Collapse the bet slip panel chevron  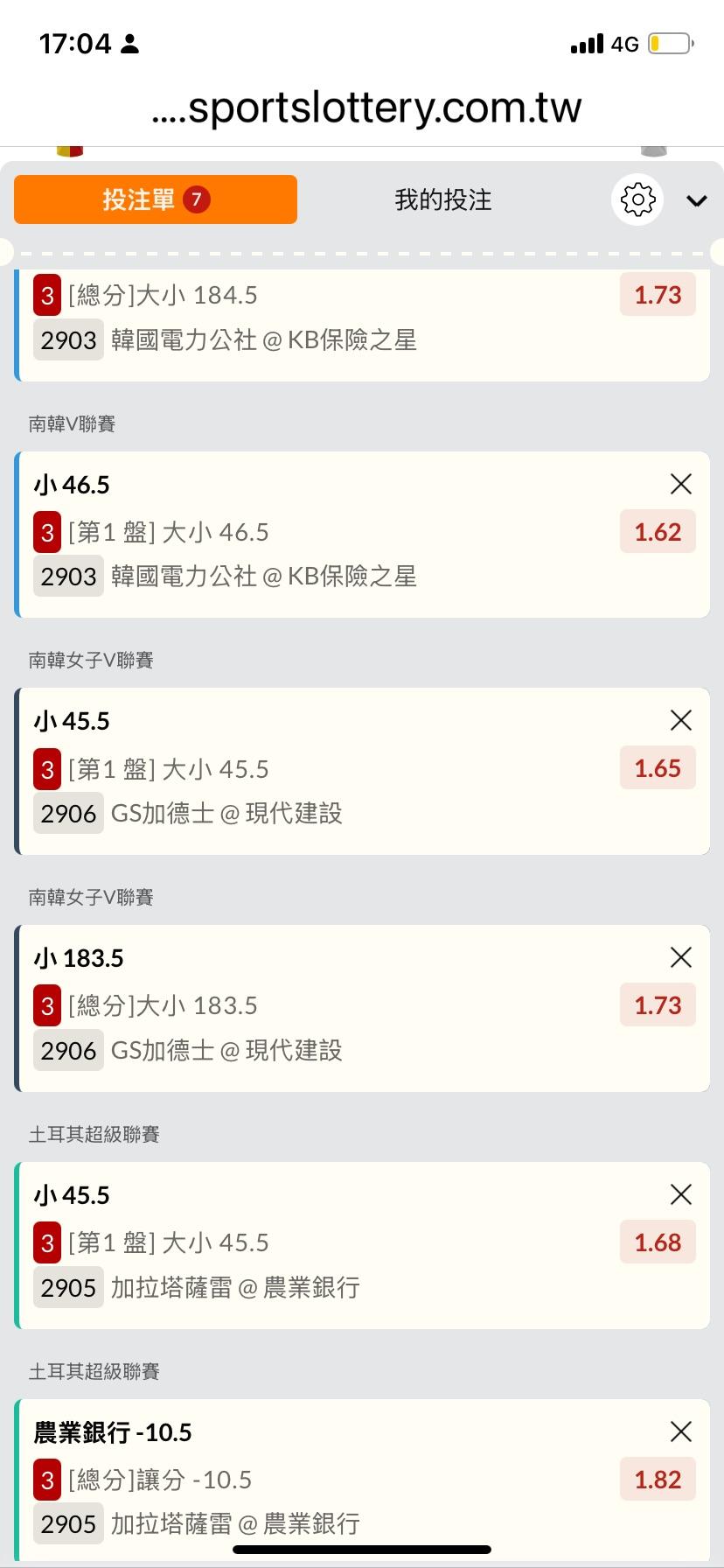click(x=696, y=200)
